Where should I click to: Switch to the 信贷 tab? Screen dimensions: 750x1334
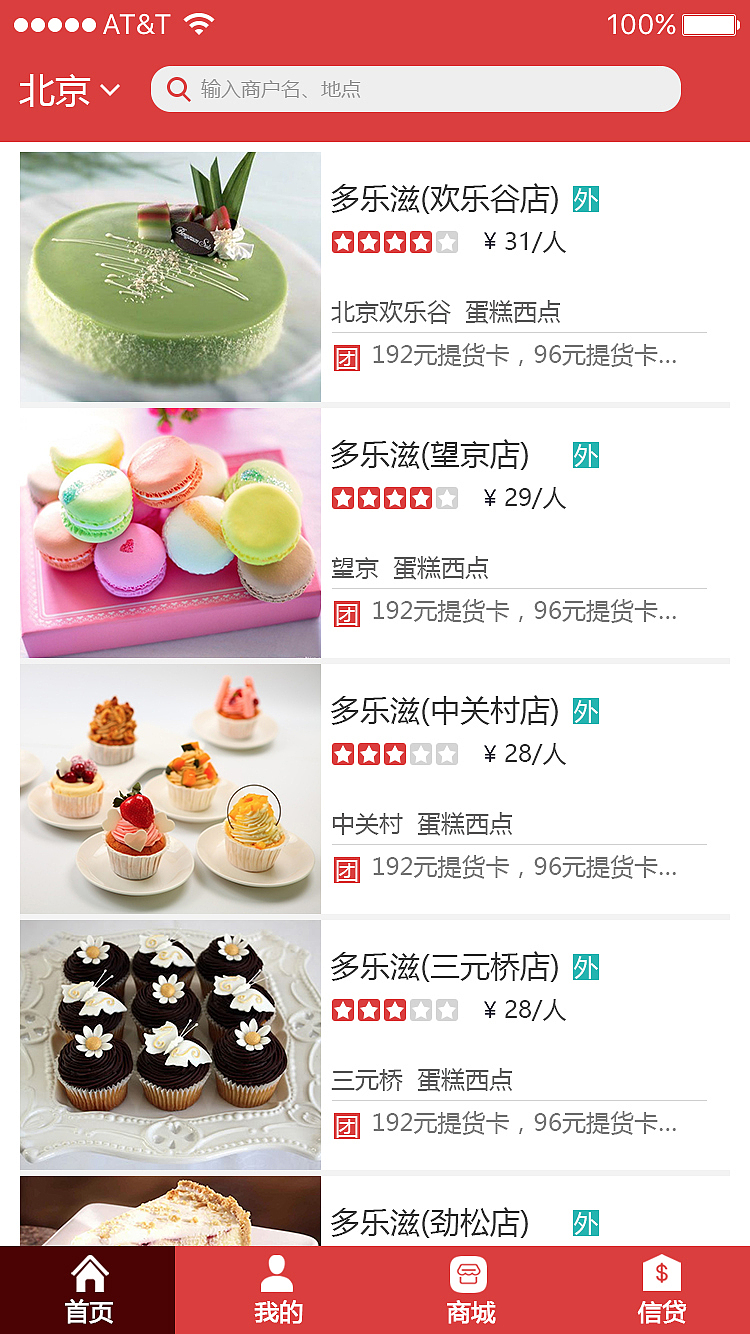659,1289
